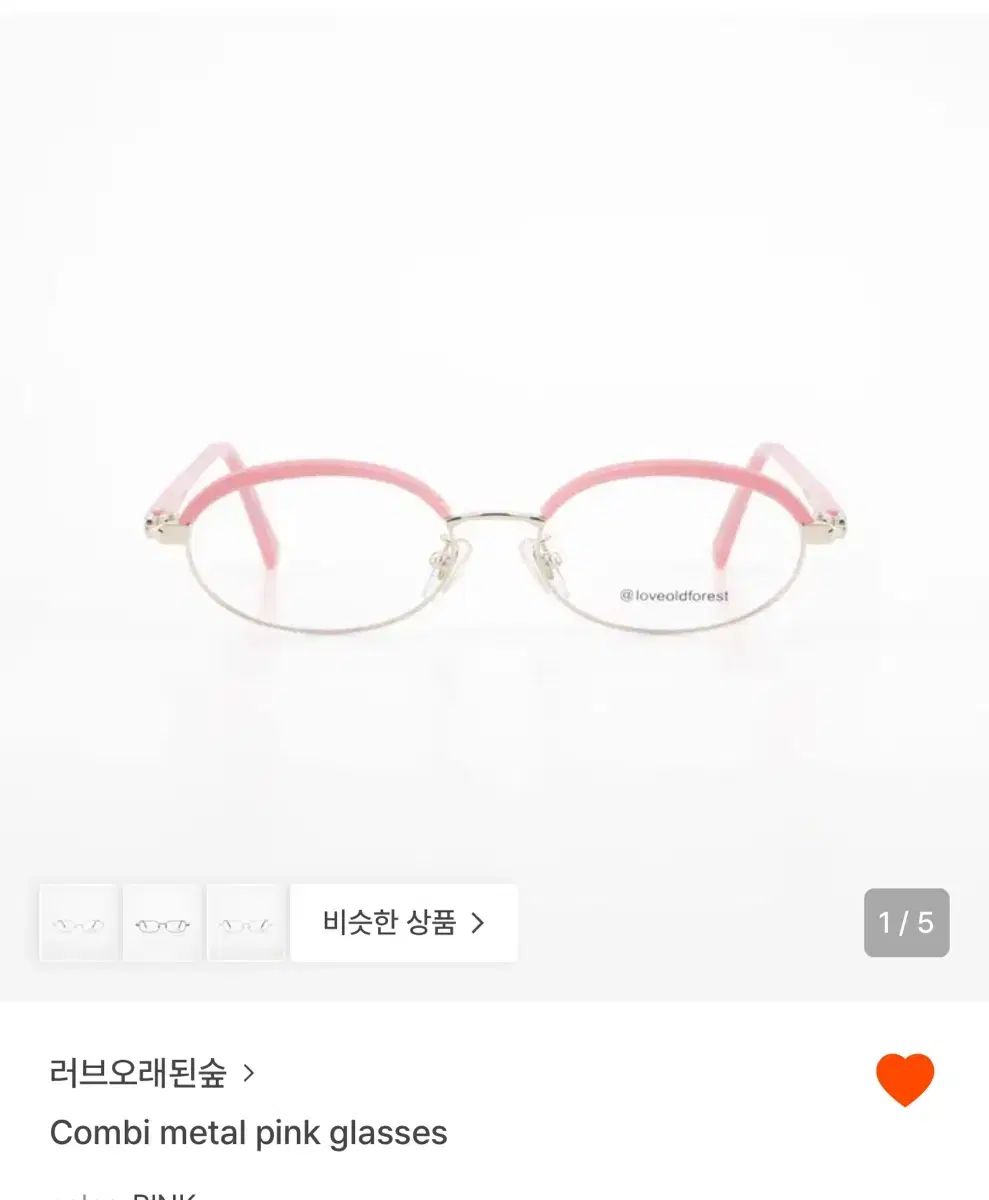Select the first similar glasses thumbnail

point(79,922)
